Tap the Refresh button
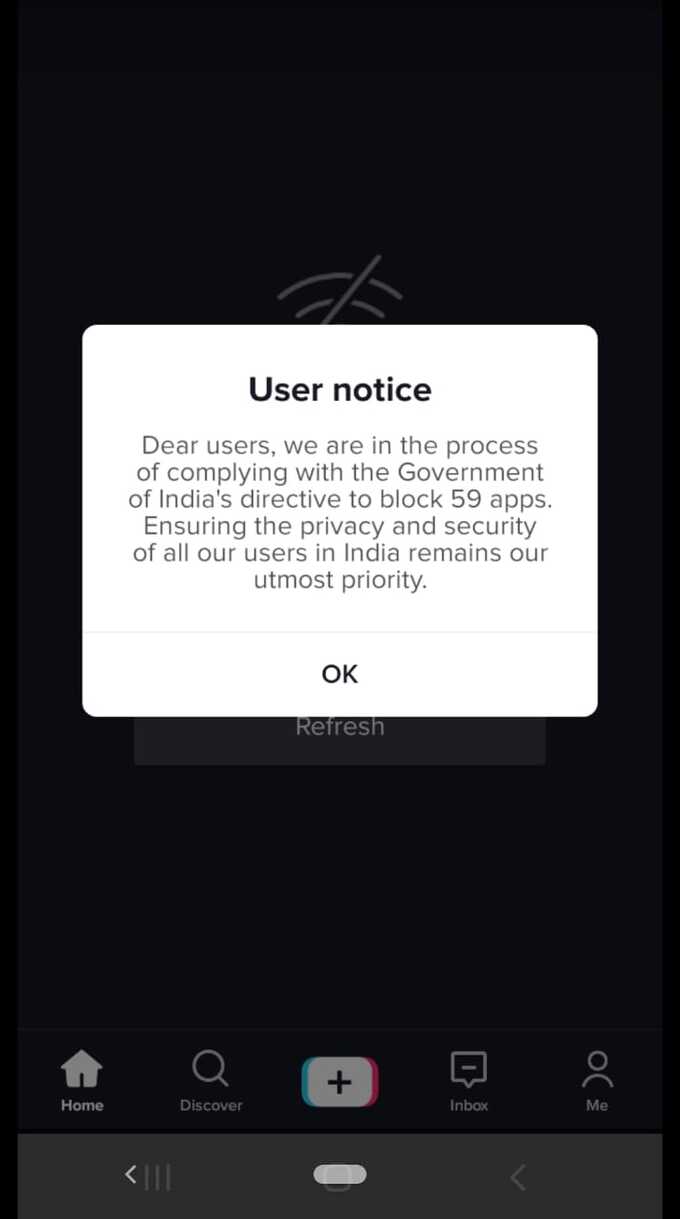Screen dimensions: 680x1219 click(339, 740)
